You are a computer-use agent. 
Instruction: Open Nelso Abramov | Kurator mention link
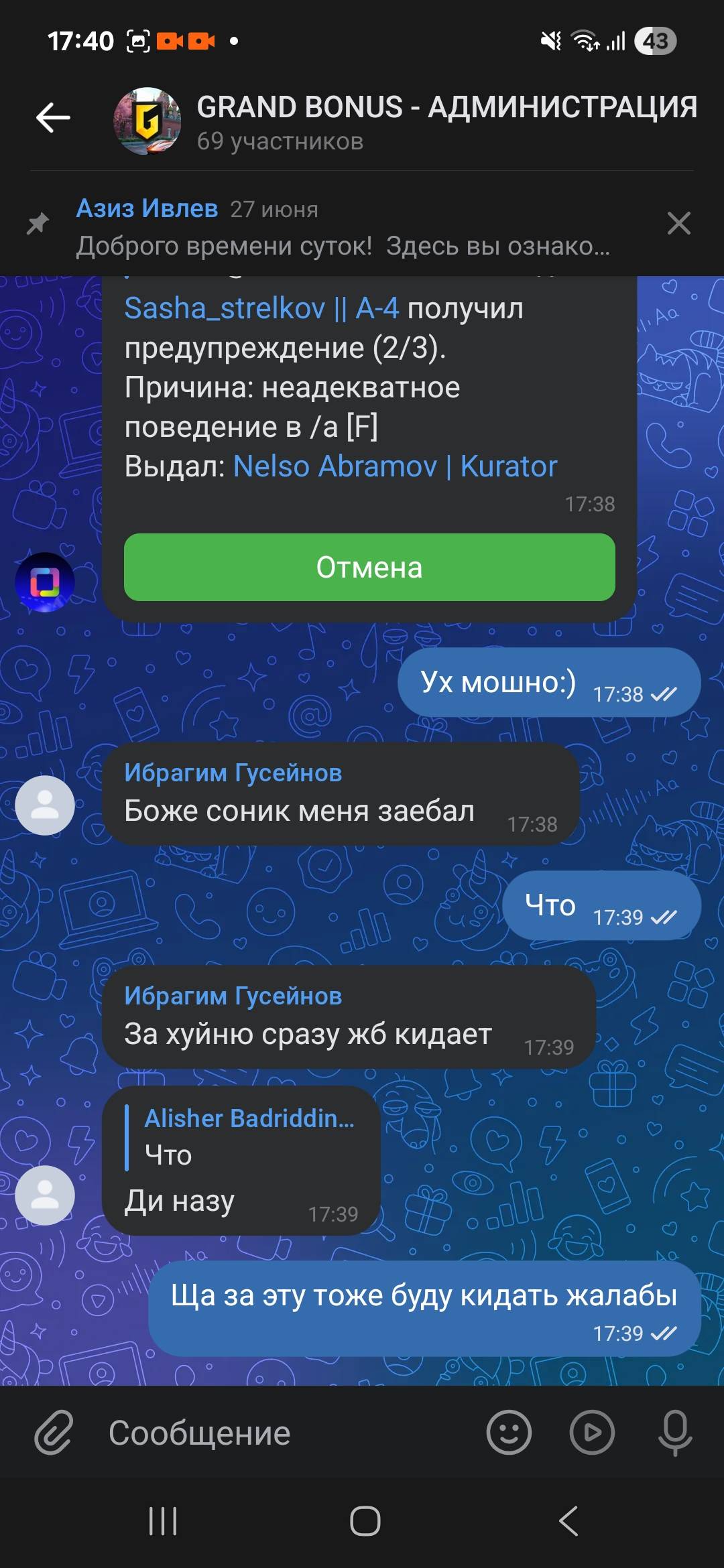395,466
